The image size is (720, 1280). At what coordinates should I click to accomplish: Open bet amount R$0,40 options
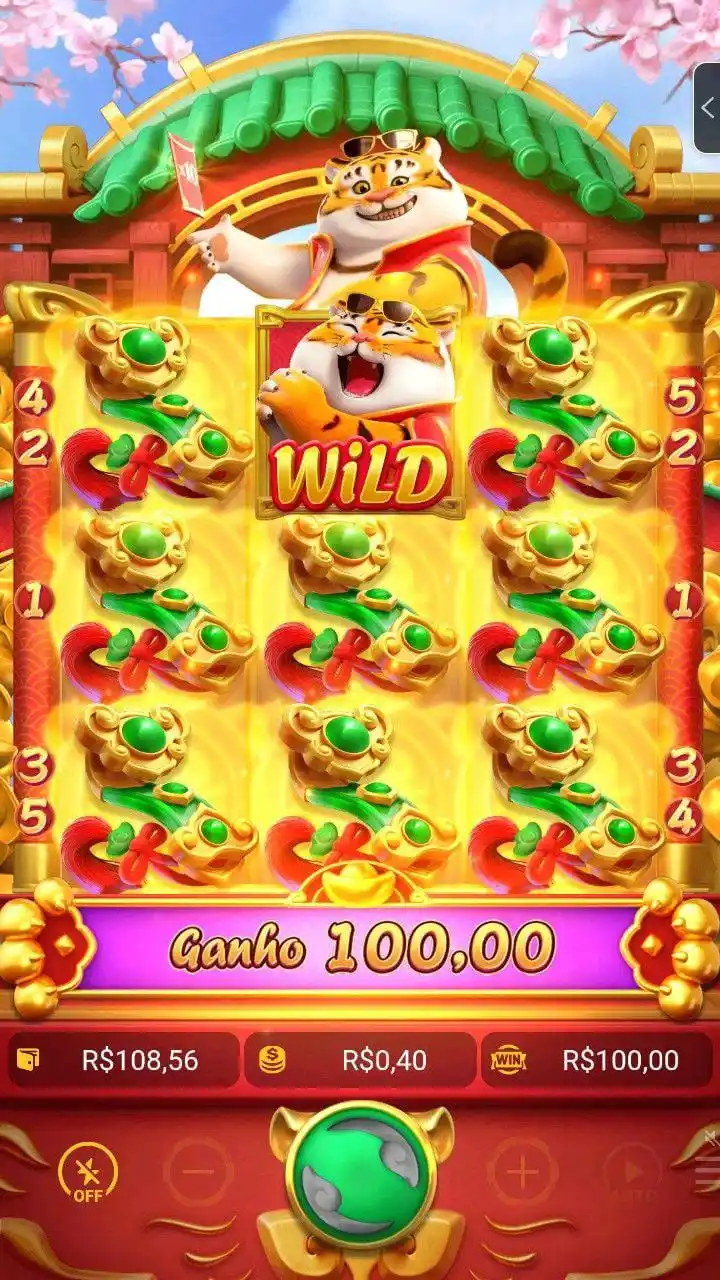click(360, 1060)
